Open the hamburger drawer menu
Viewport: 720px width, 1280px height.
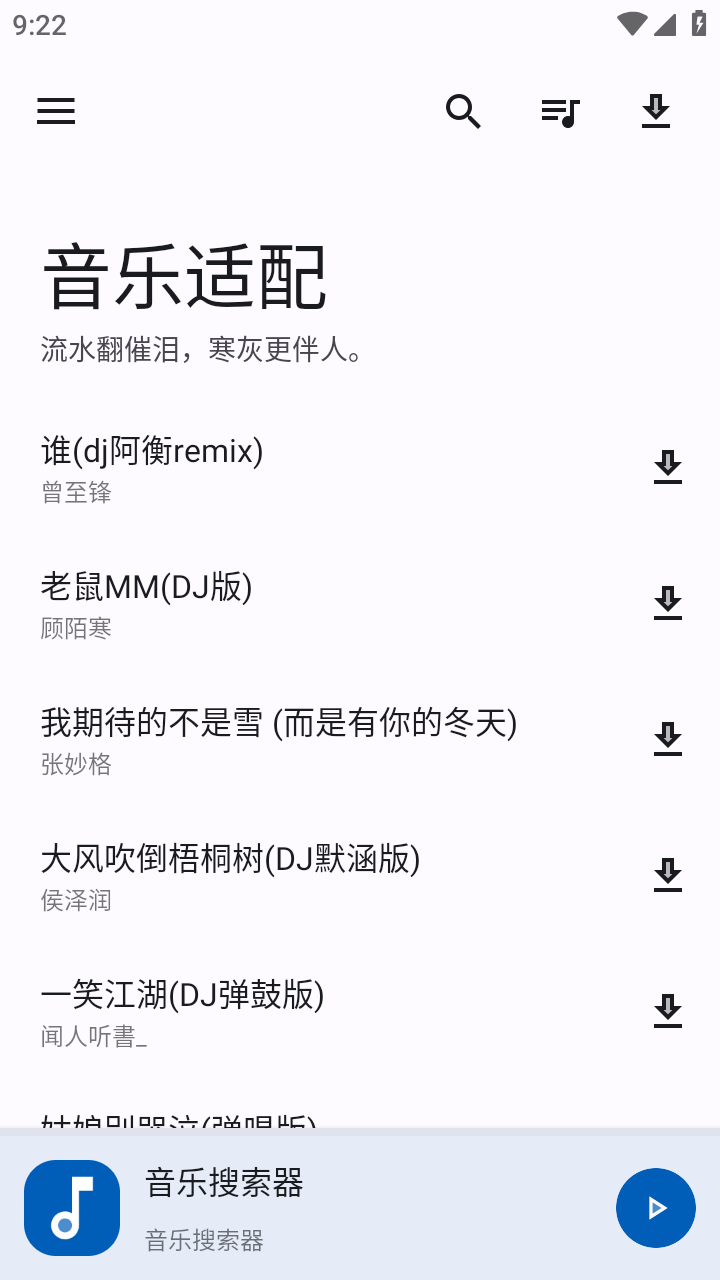(x=56, y=111)
